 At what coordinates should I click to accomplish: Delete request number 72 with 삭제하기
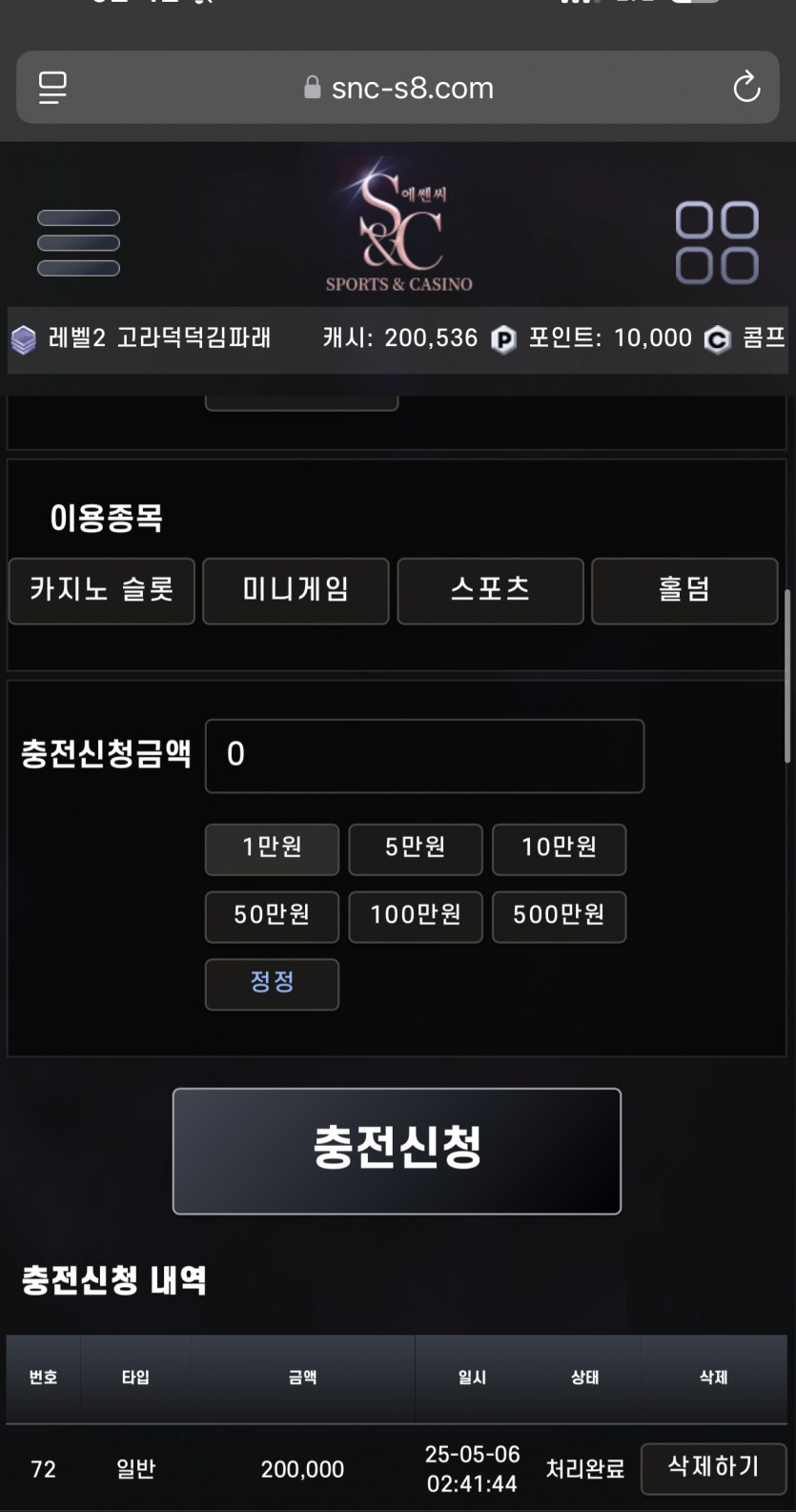tap(713, 1467)
